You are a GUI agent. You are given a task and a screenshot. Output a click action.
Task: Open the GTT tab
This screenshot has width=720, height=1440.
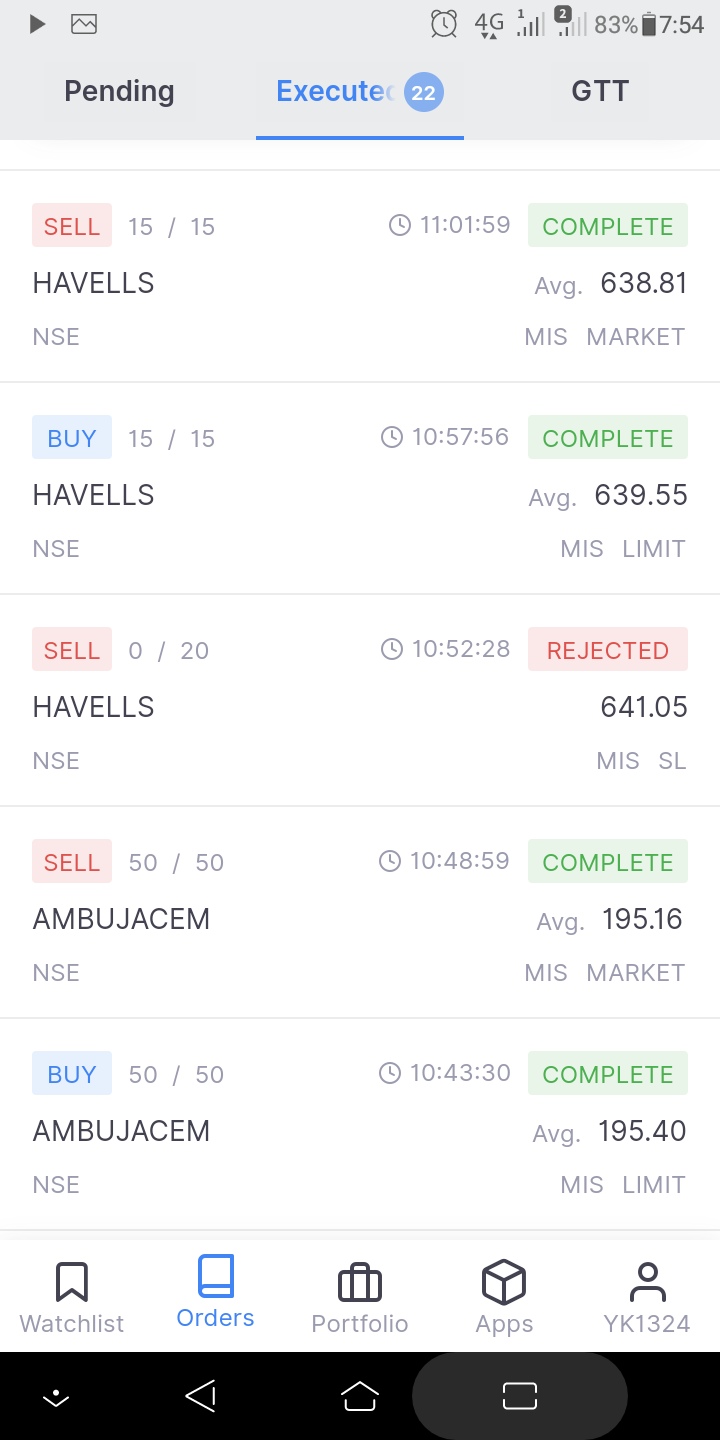pyautogui.click(x=599, y=92)
